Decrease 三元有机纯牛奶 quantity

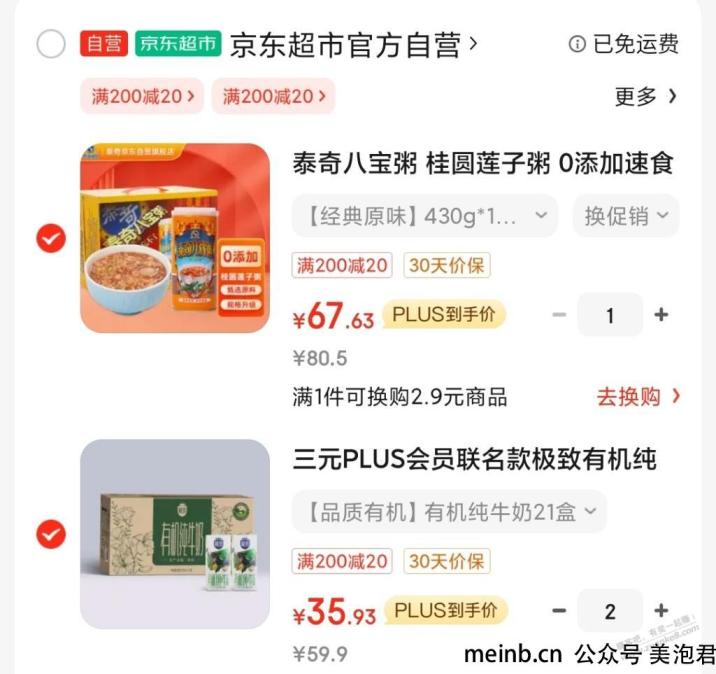pyautogui.click(x=559, y=611)
